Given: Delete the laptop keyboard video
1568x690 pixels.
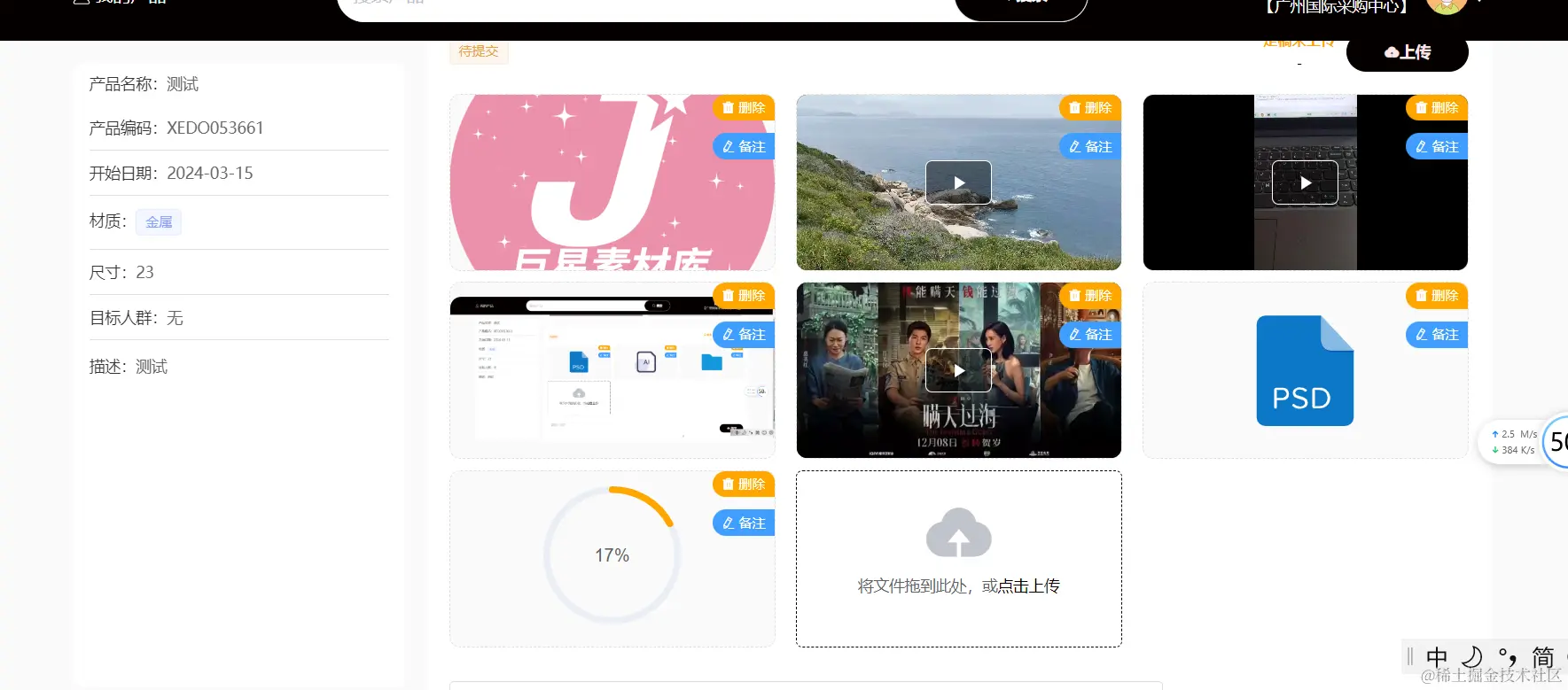Looking at the screenshot, I should 1437,108.
